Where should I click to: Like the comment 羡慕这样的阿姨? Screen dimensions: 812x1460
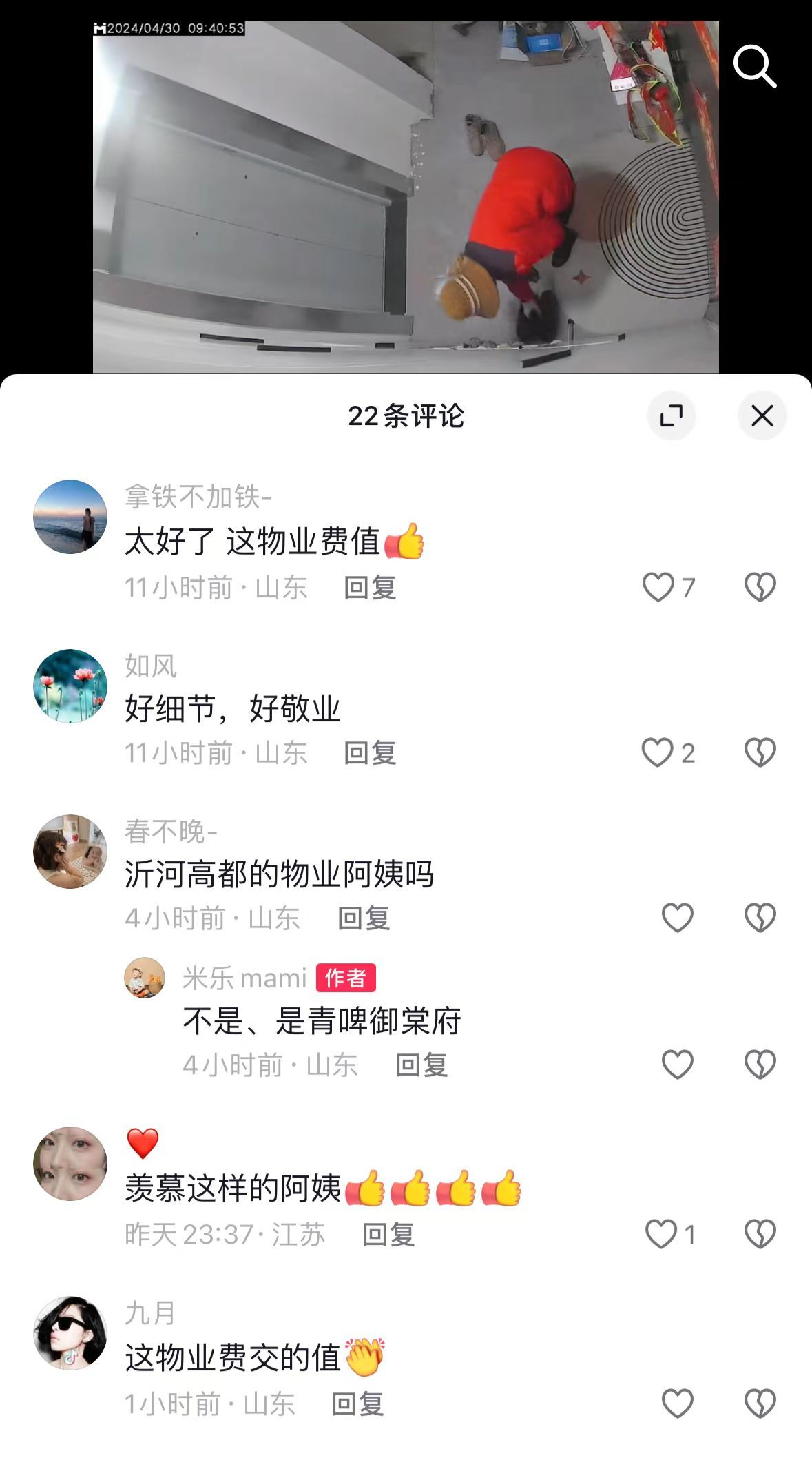661,1234
